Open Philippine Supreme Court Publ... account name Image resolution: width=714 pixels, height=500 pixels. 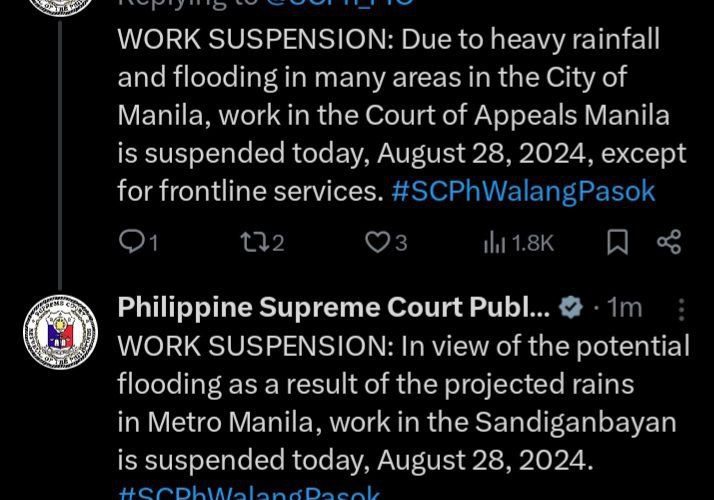pos(333,308)
